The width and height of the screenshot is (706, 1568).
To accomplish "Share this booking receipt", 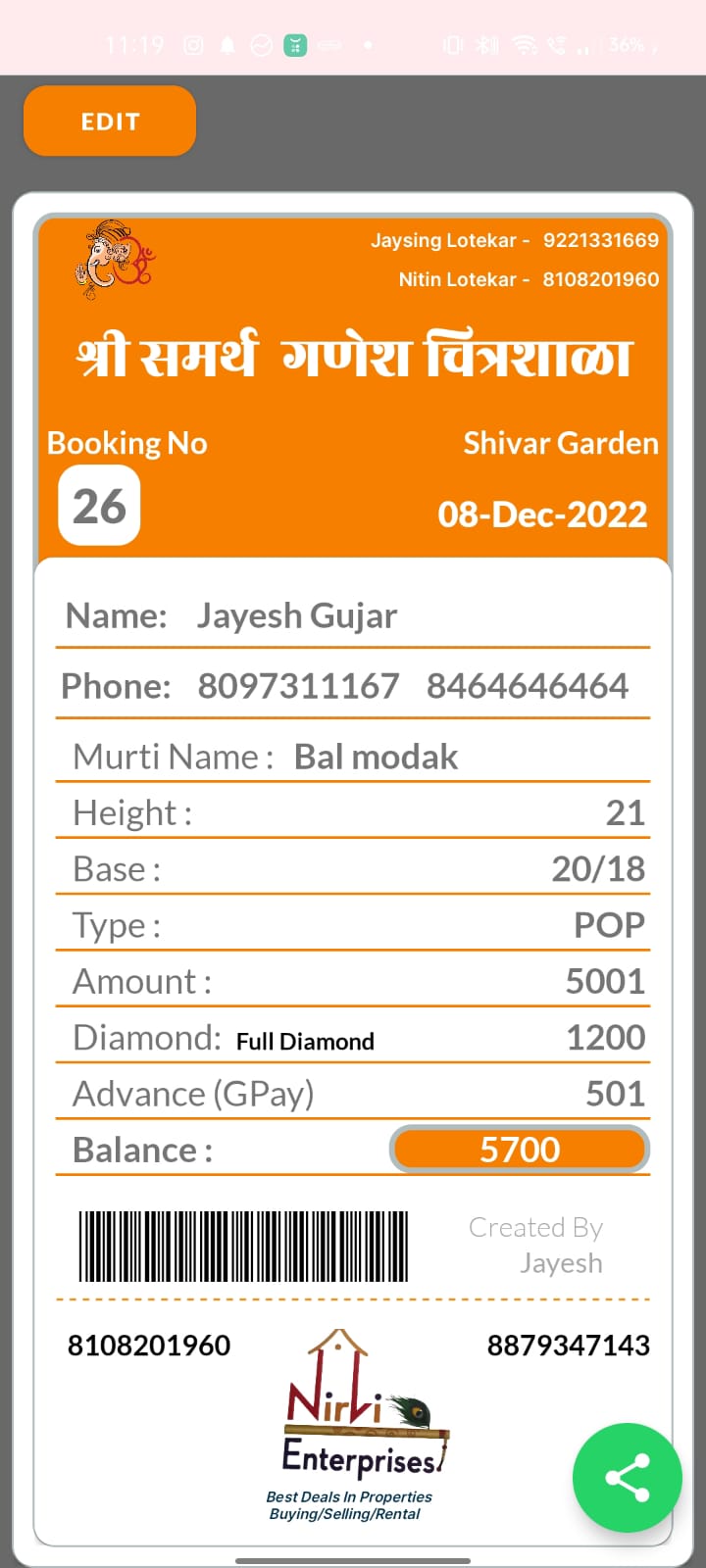I will click(627, 1477).
